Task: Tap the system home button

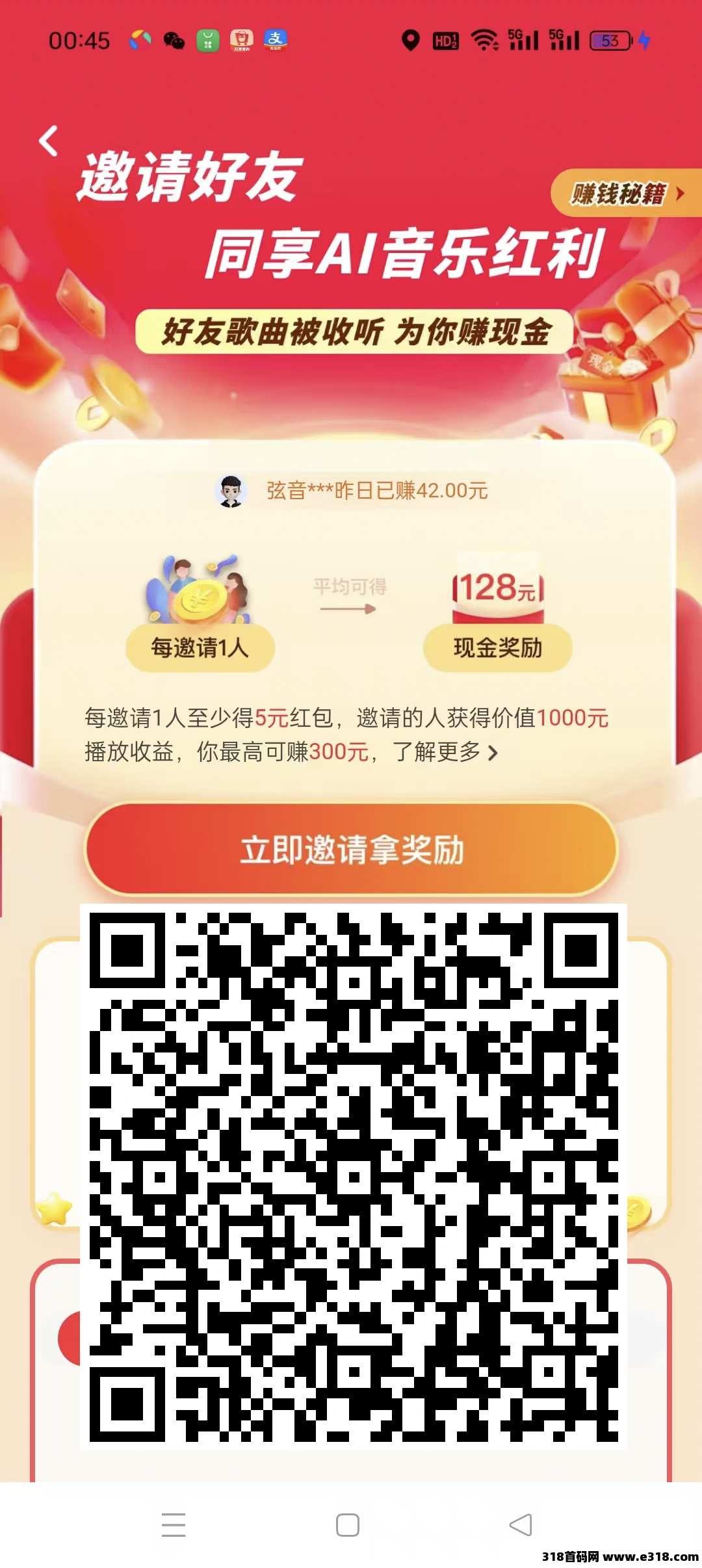Action: 348,1525
